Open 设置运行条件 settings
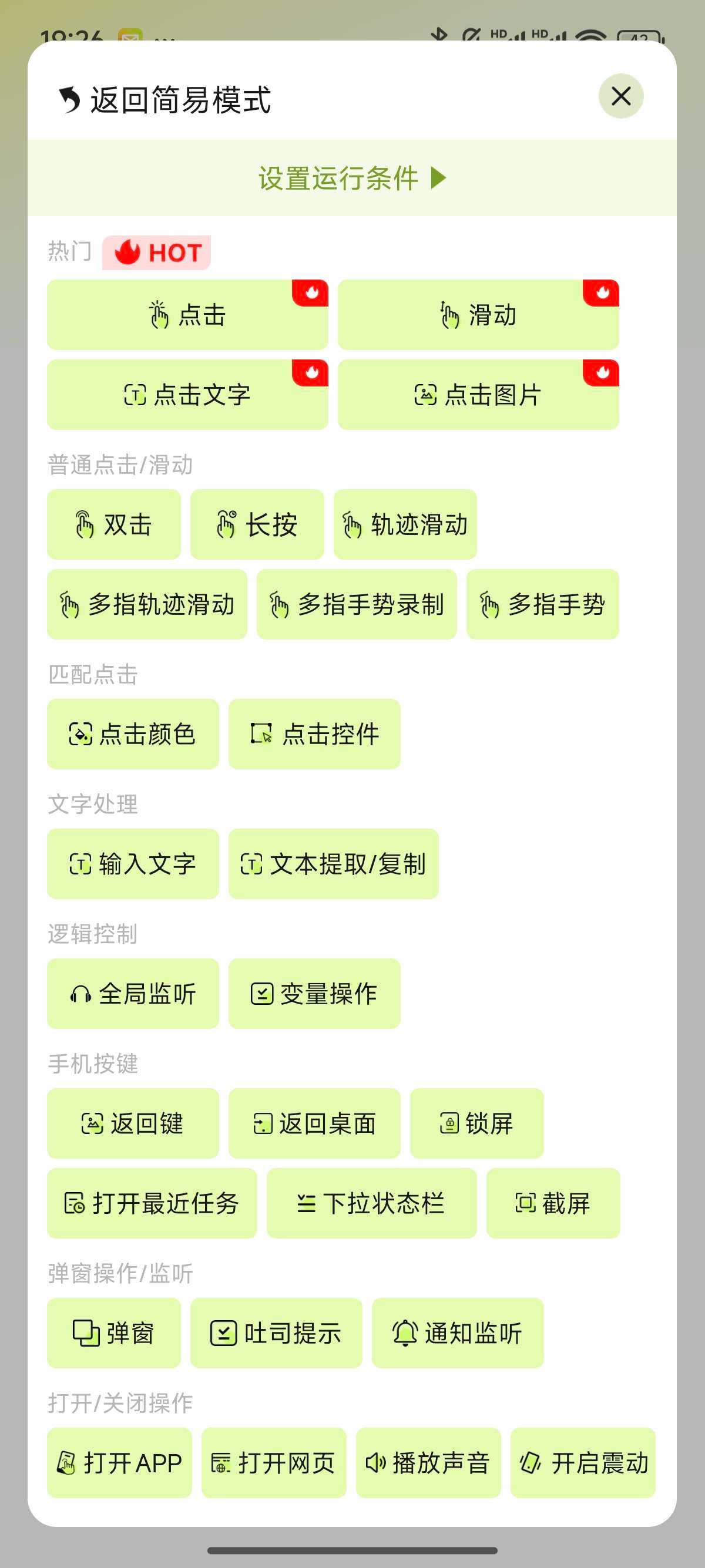Screen dimensions: 705x1568 tap(352, 179)
